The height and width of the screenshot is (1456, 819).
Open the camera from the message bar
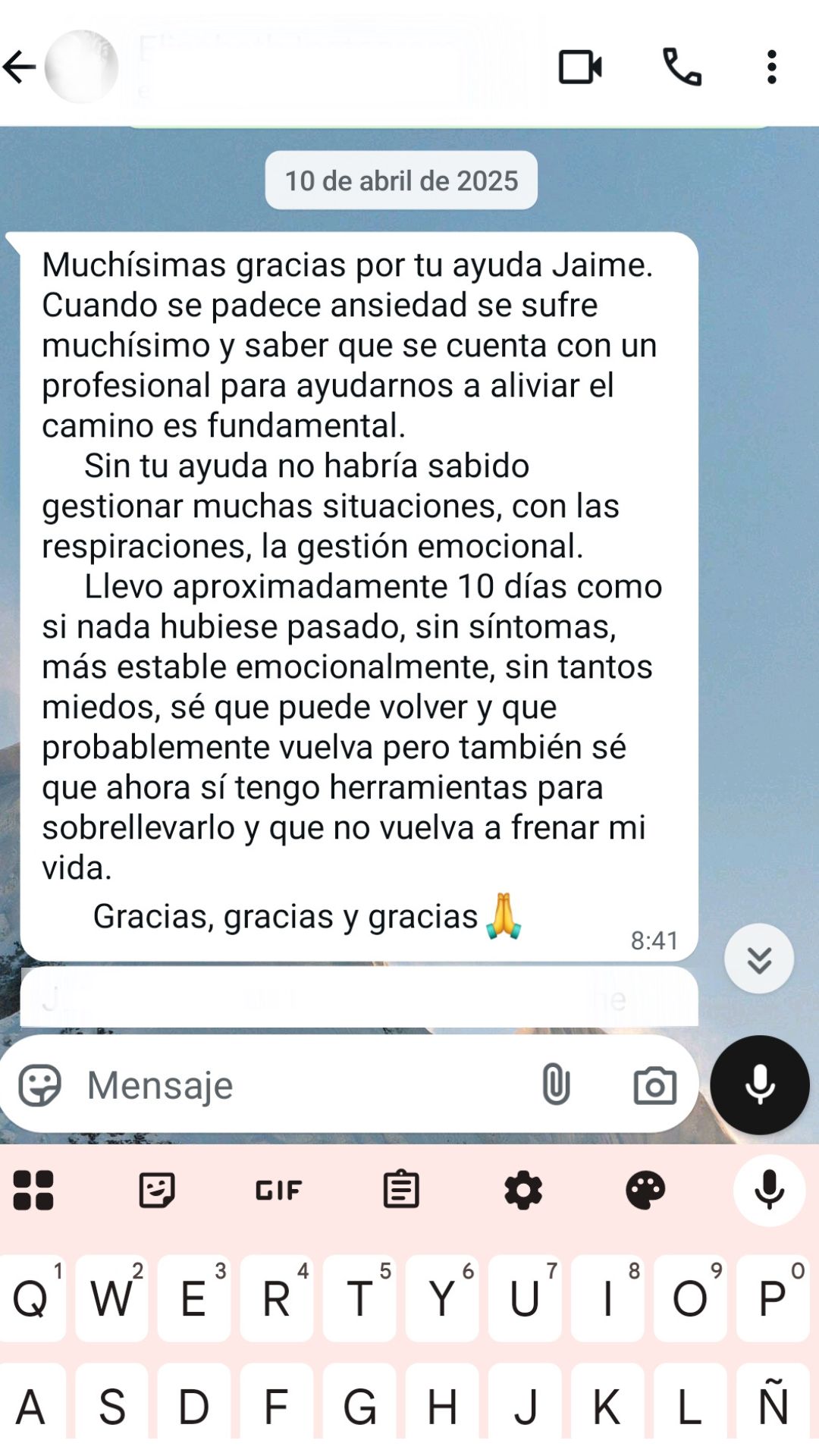click(654, 1085)
